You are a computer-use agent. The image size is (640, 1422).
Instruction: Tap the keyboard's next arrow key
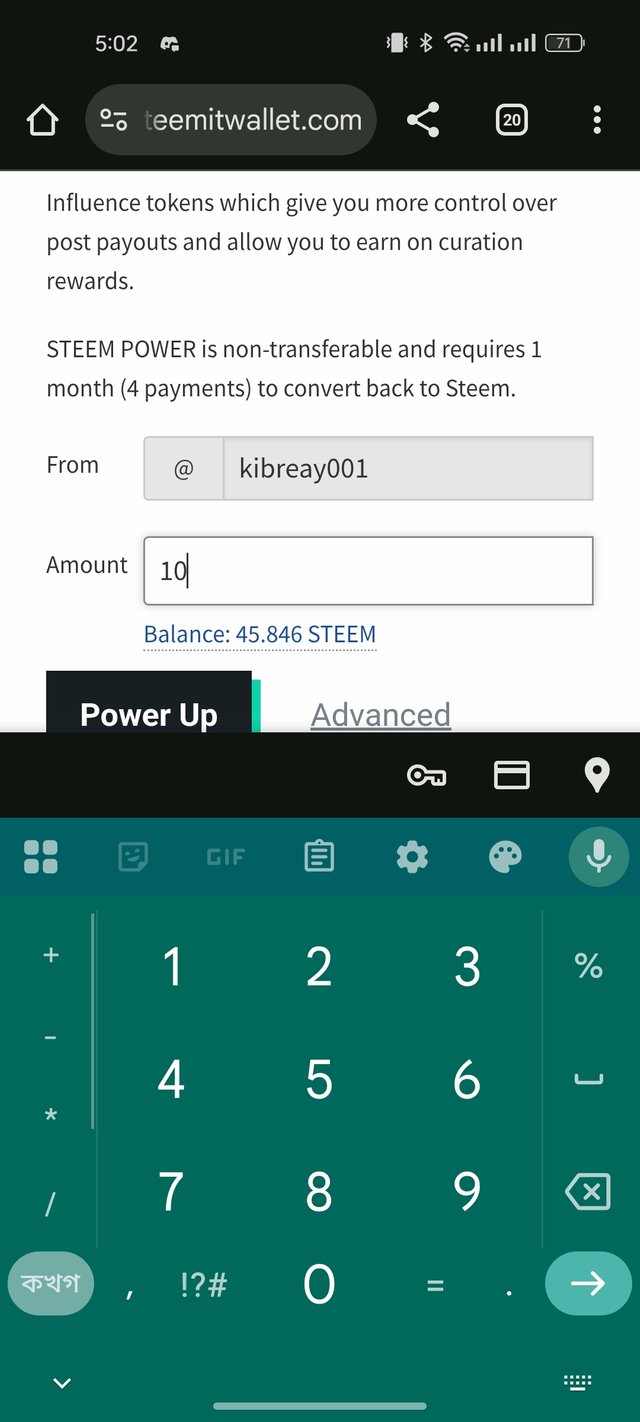(x=587, y=1283)
